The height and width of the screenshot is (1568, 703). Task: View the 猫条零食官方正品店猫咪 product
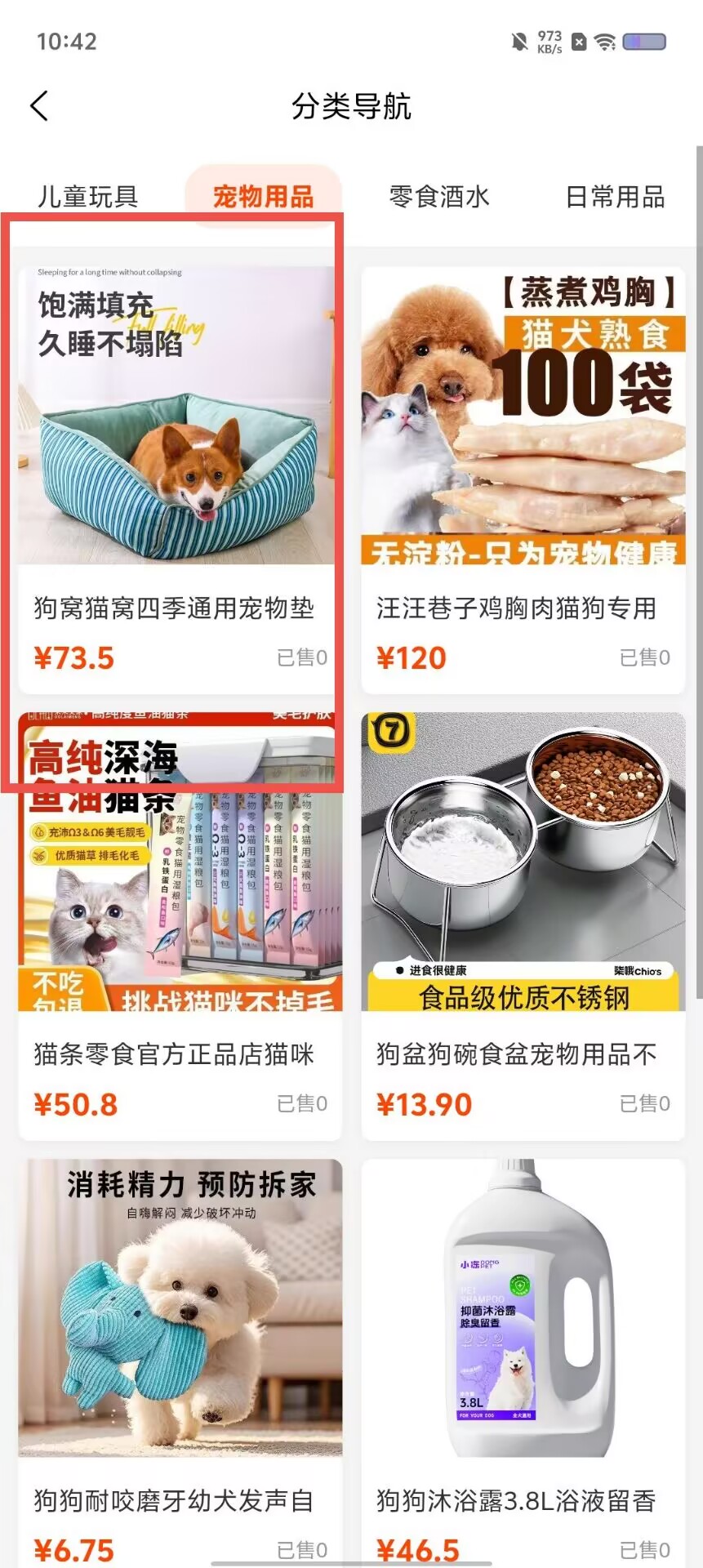(x=180, y=926)
